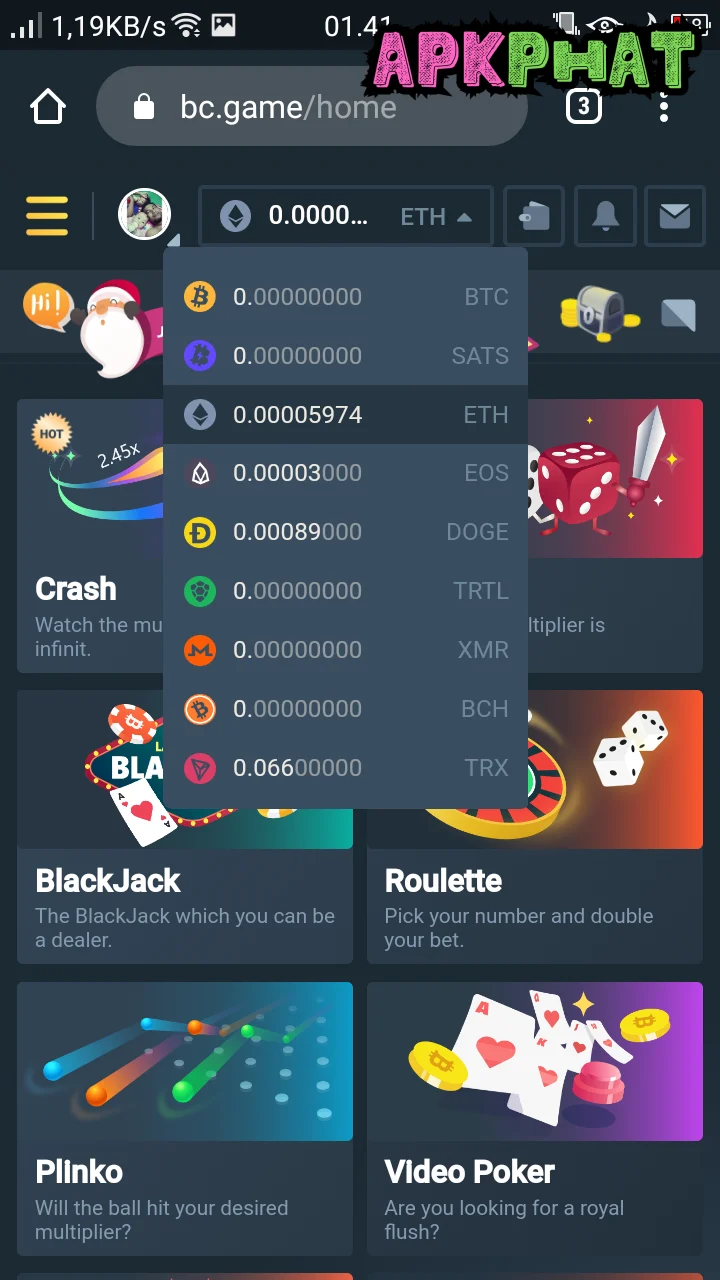Switch currency to DOGE
Image resolution: width=720 pixels, height=1280 pixels.
(x=345, y=532)
